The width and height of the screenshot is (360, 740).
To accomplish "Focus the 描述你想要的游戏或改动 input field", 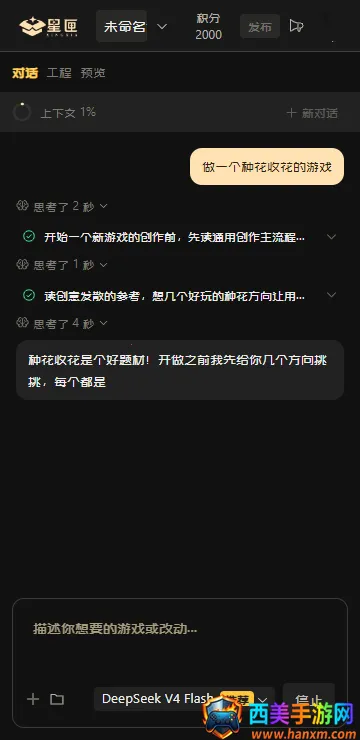I will tap(180, 636).
